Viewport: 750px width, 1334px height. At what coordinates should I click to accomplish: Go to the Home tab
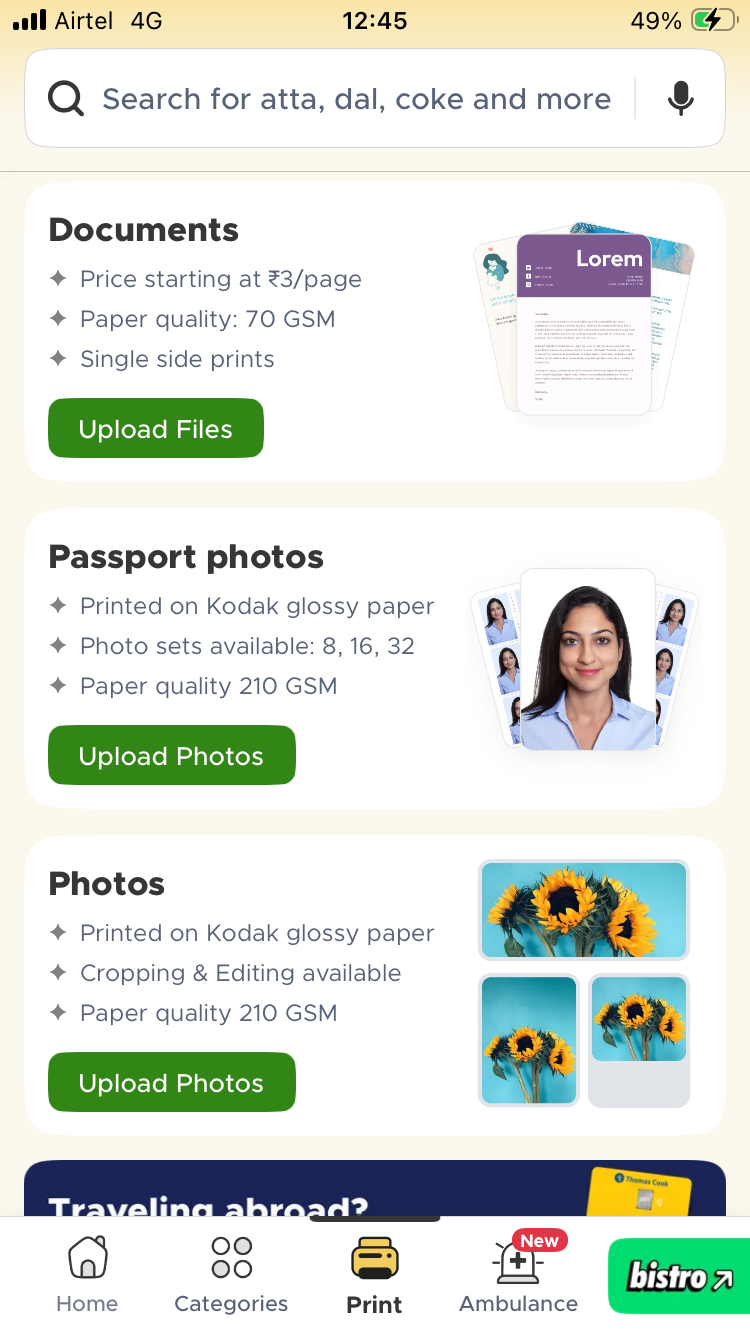point(87,1275)
